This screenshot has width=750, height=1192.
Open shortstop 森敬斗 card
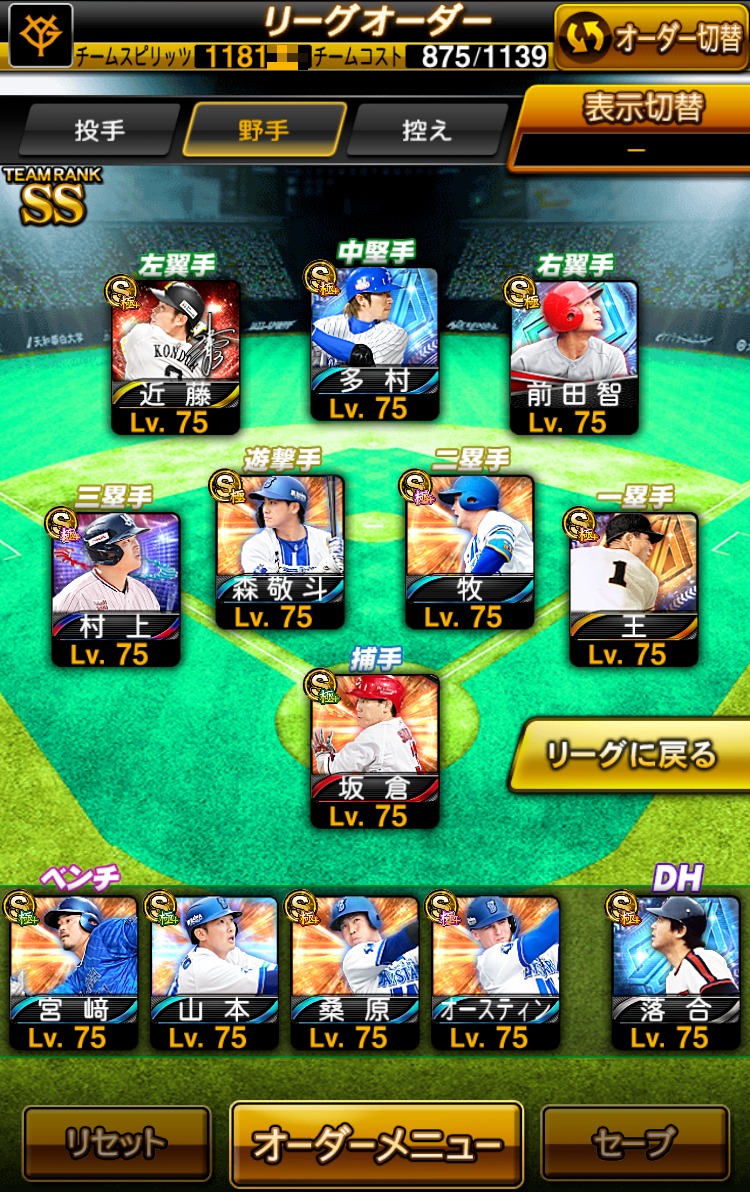279,550
